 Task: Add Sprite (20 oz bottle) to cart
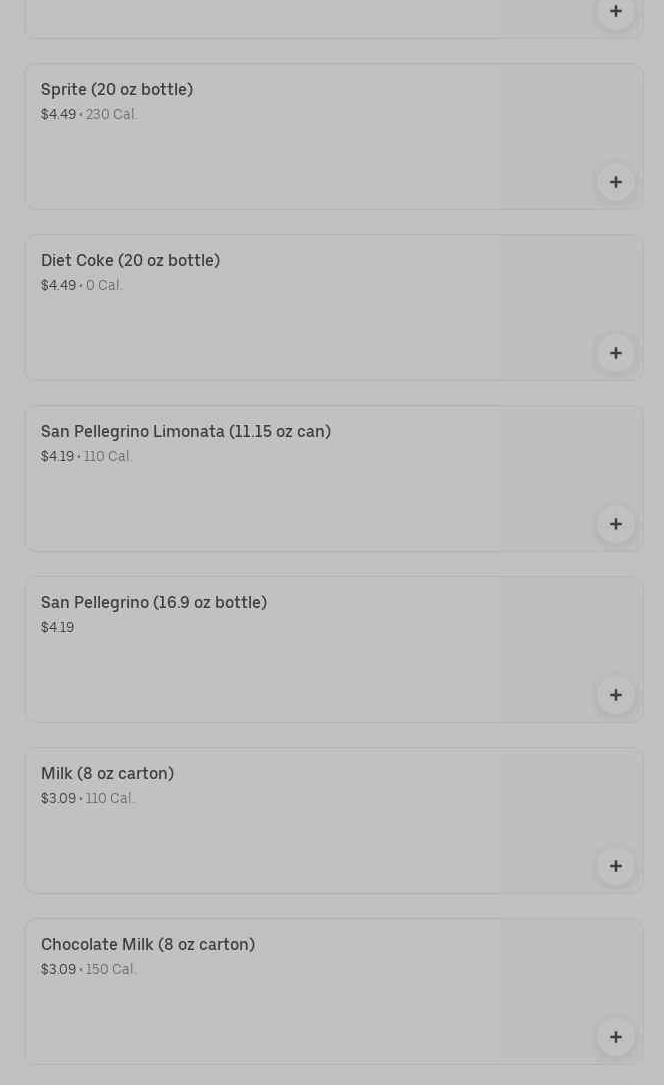click(615, 182)
